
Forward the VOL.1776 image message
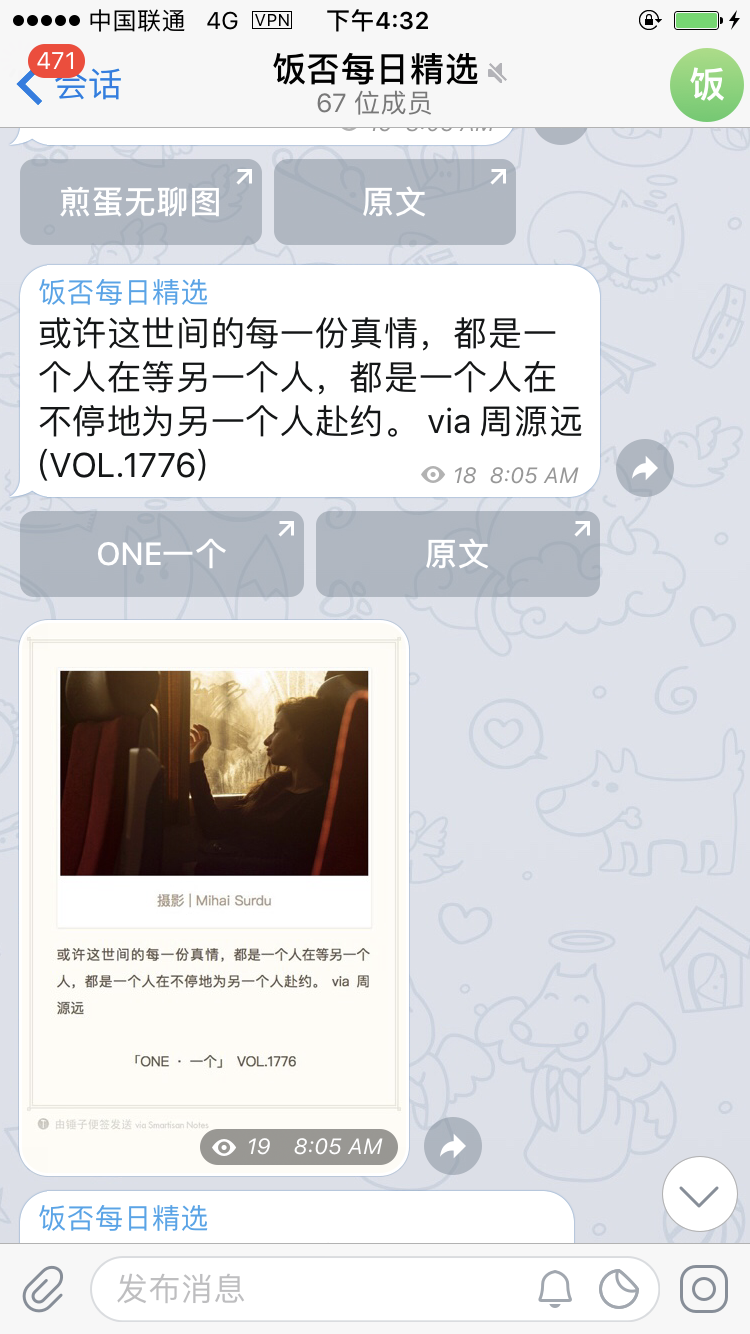[453, 1146]
